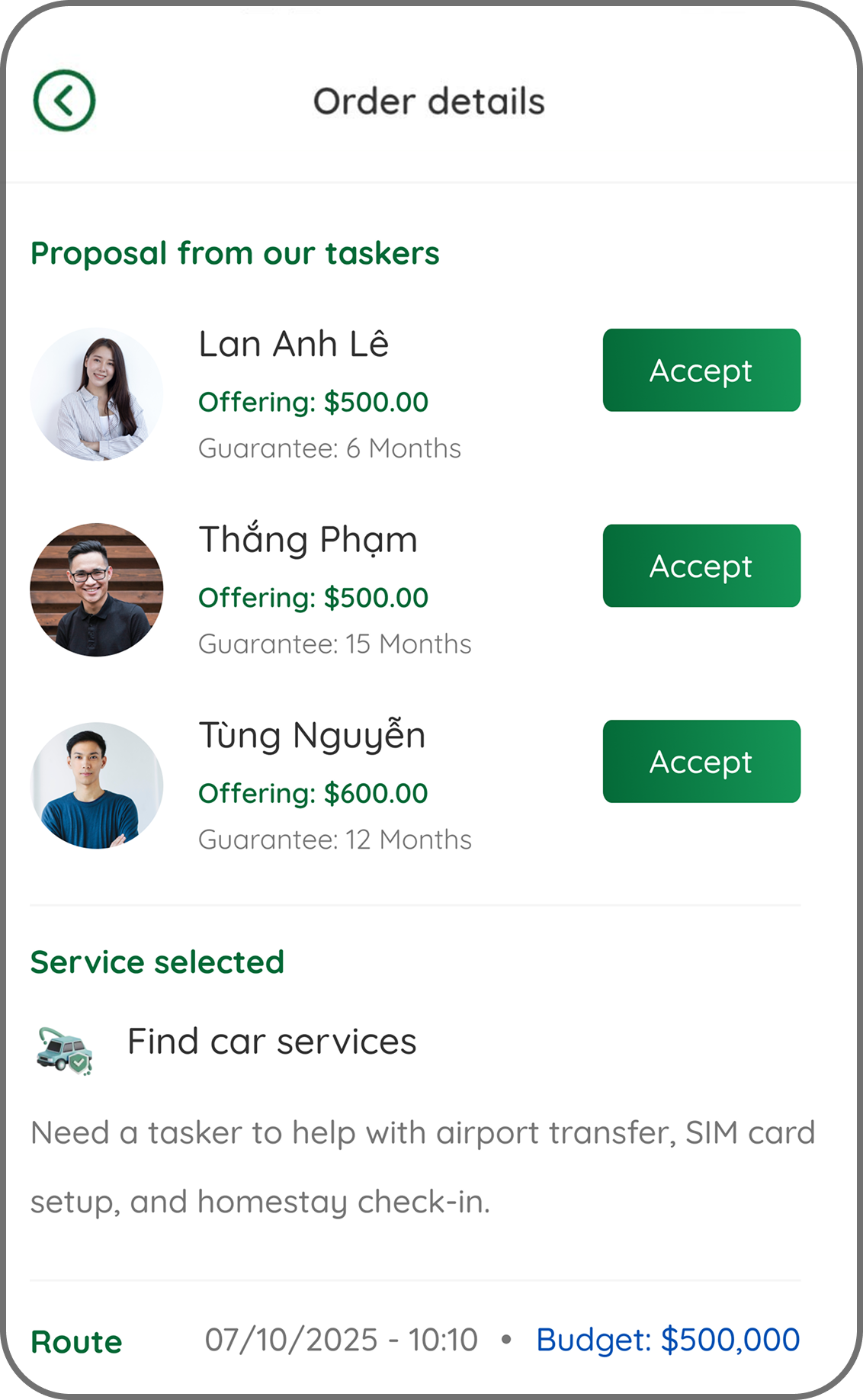Accept Thắng Phạm's proposal
The image size is (863, 1400).
tap(701, 566)
